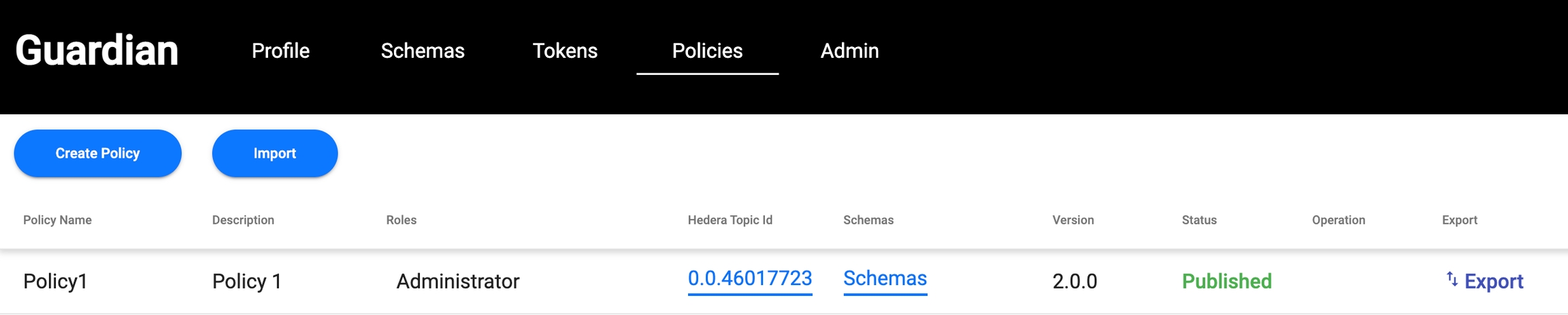
Task: Open the Admin tab
Action: pyautogui.click(x=849, y=51)
